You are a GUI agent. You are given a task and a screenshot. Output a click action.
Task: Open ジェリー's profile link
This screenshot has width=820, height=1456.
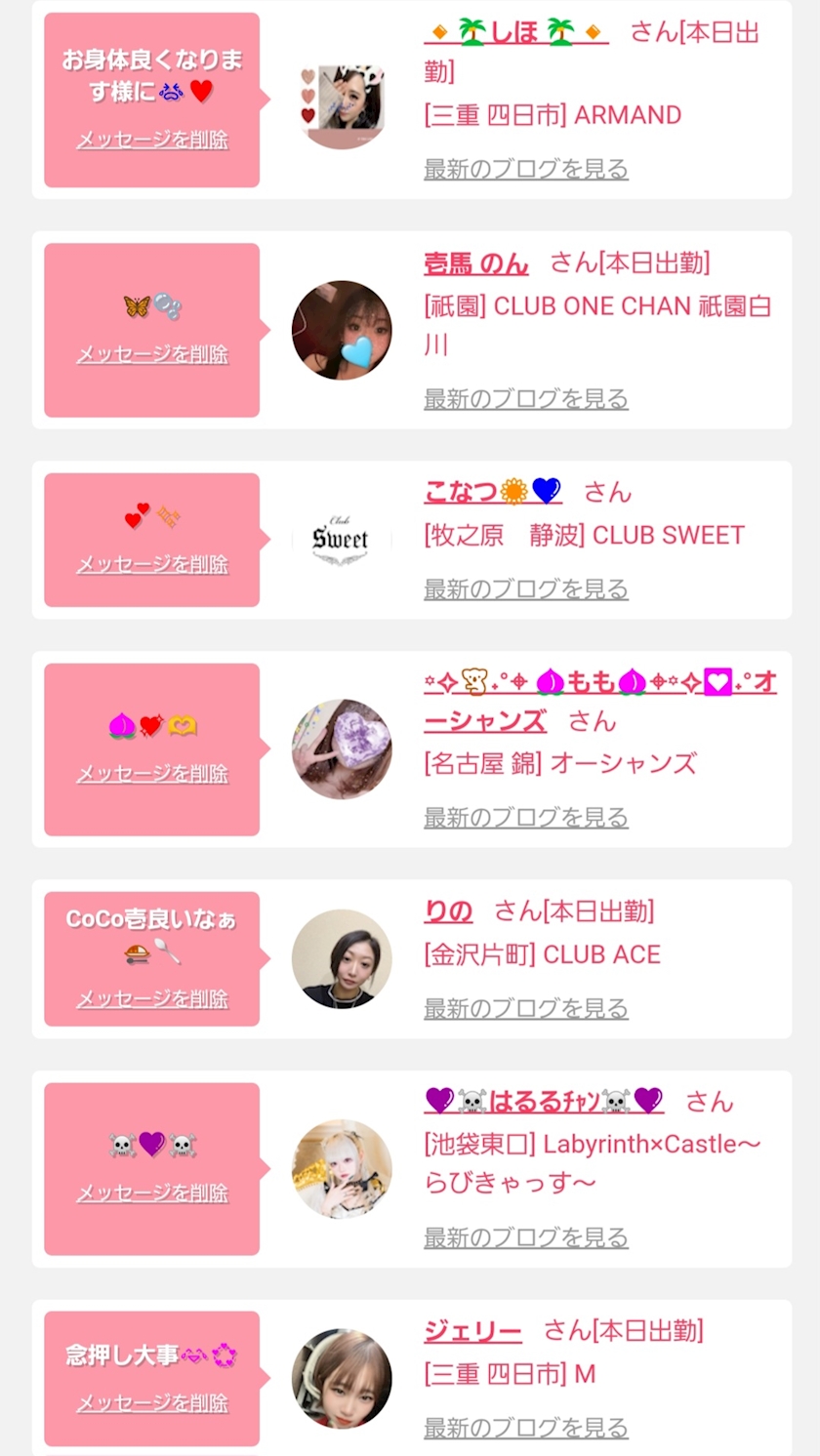[x=472, y=1330]
